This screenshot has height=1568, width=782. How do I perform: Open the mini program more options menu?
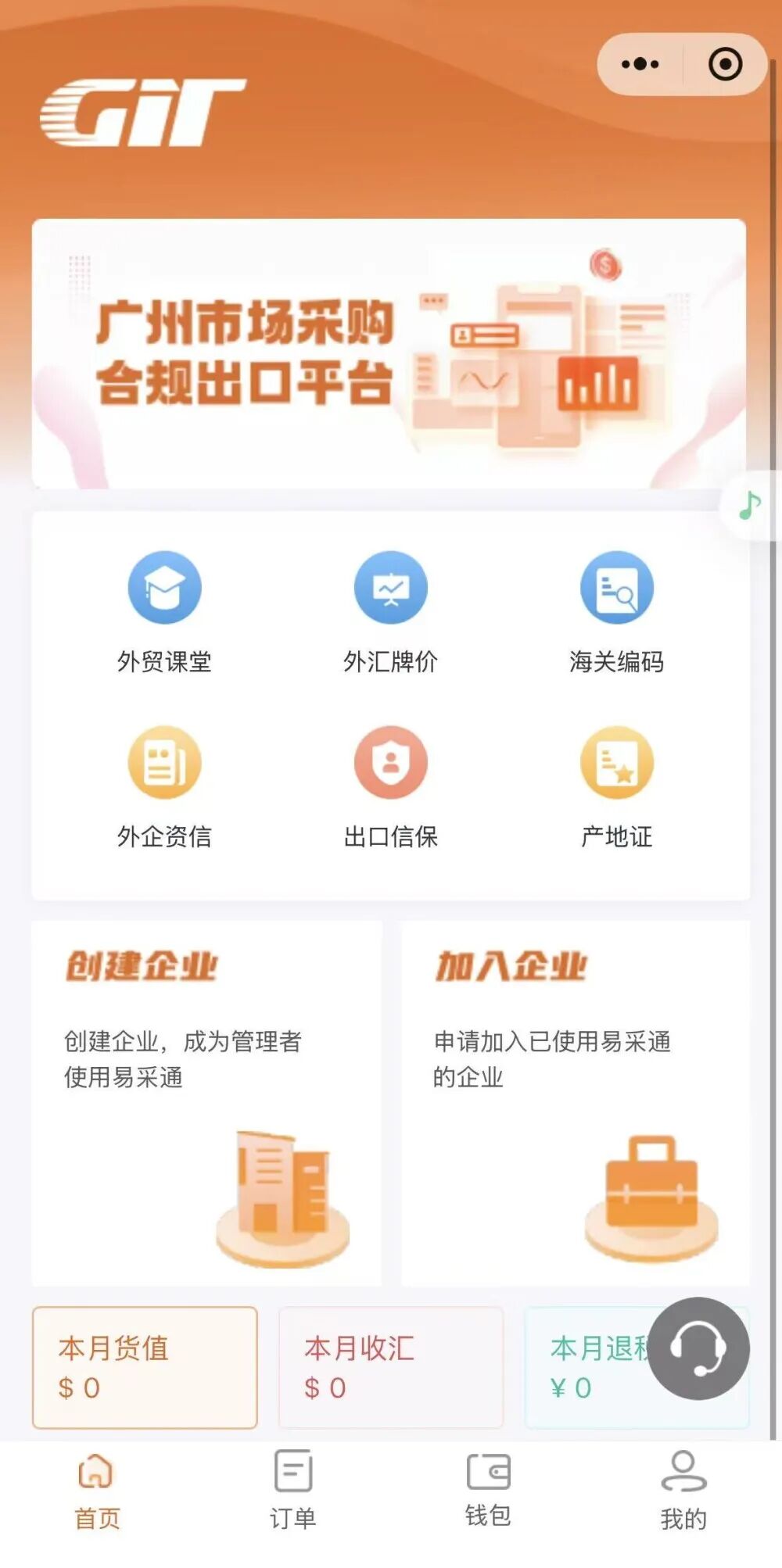pyautogui.click(x=640, y=64)
